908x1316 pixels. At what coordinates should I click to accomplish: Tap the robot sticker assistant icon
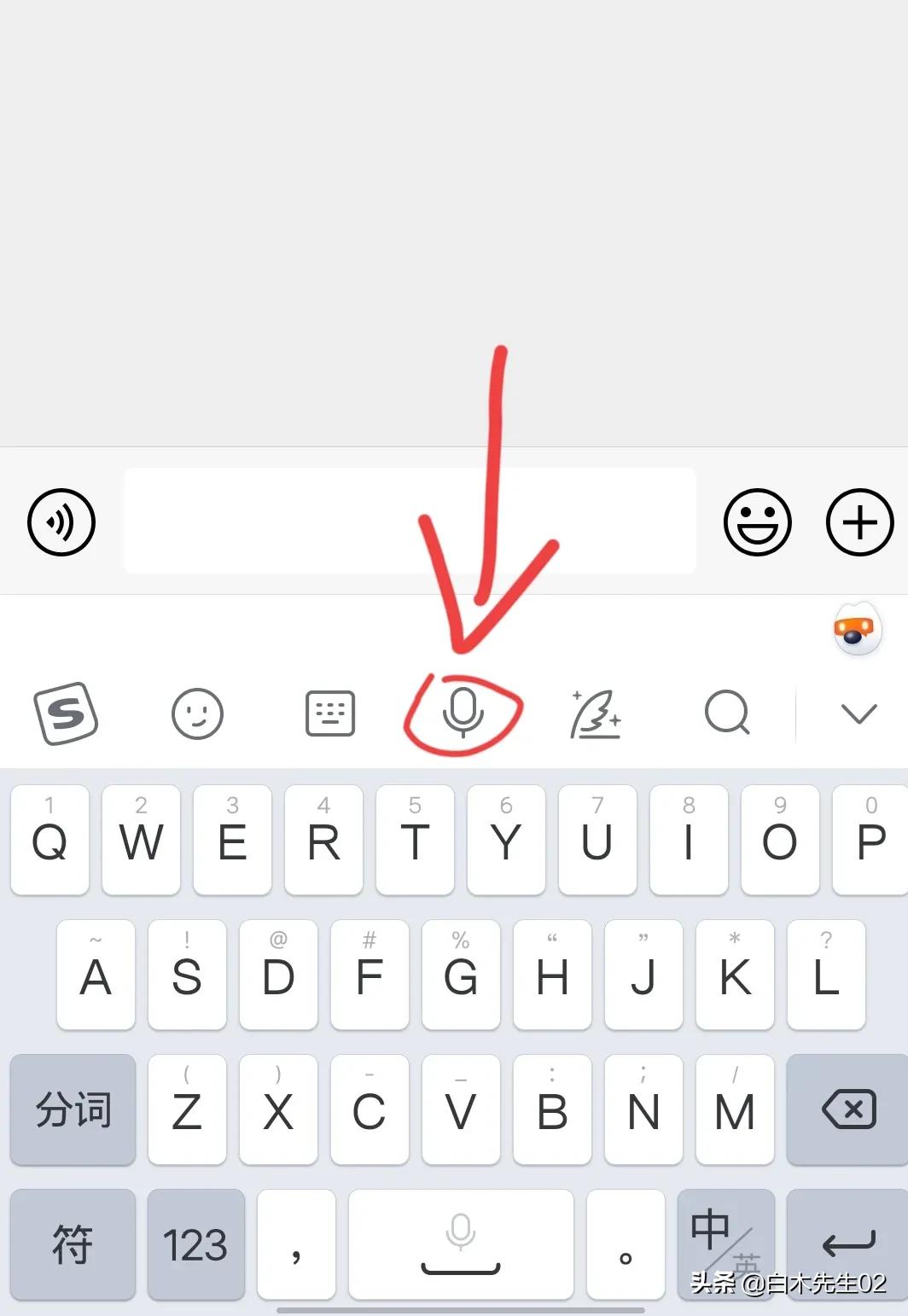(856, 630)
